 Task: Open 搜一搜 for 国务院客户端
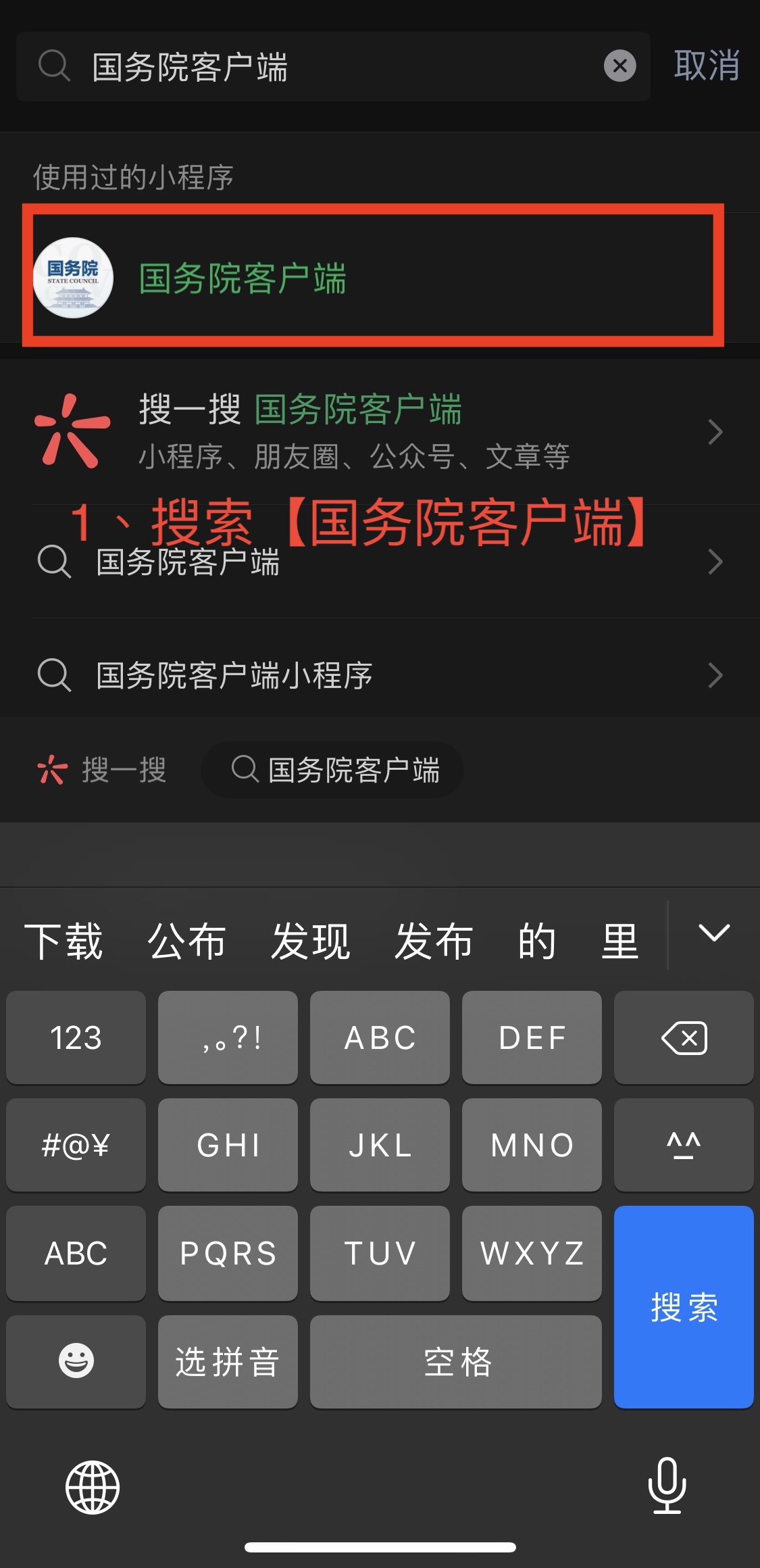tap(378, 431)
